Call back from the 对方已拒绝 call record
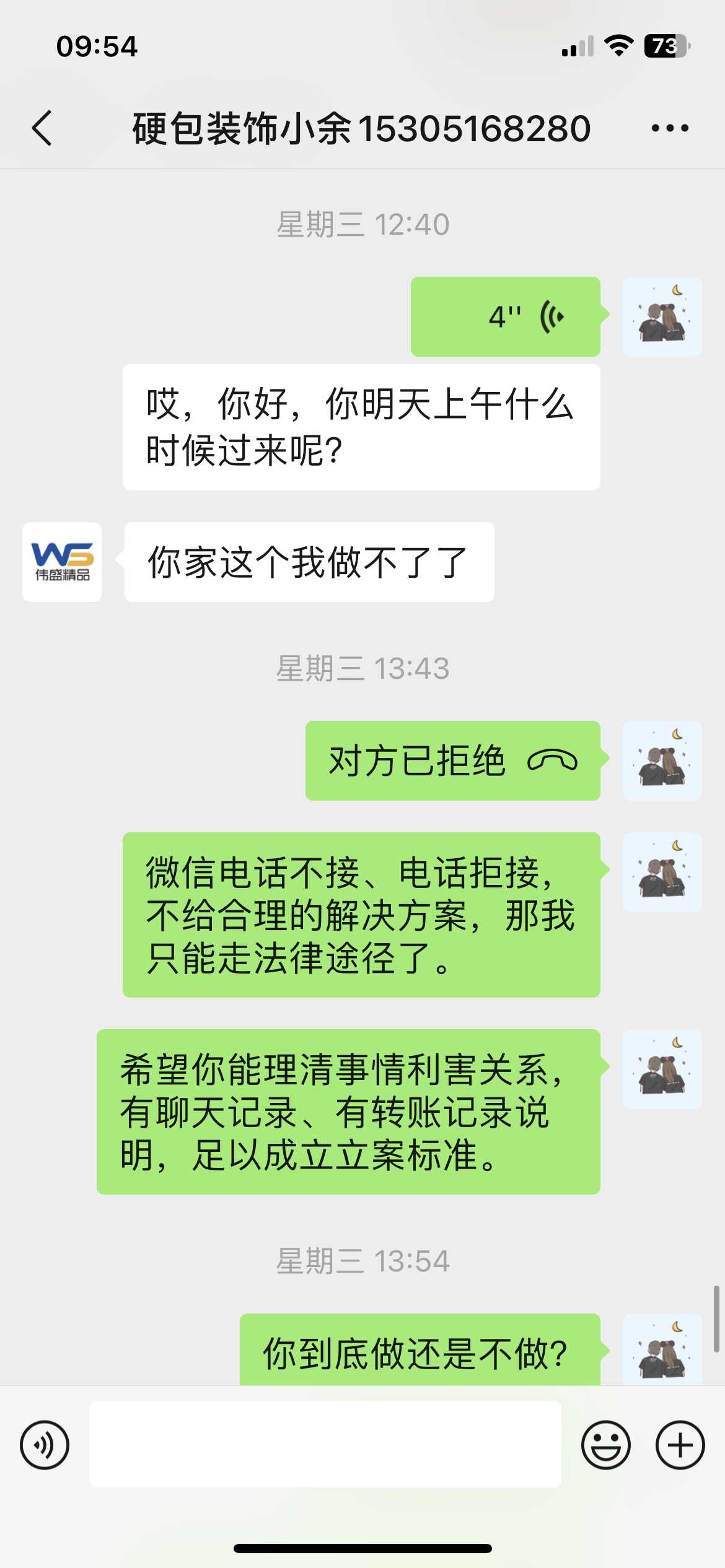Viewport: 725px width, 1568px height. [x=452, y=760]
